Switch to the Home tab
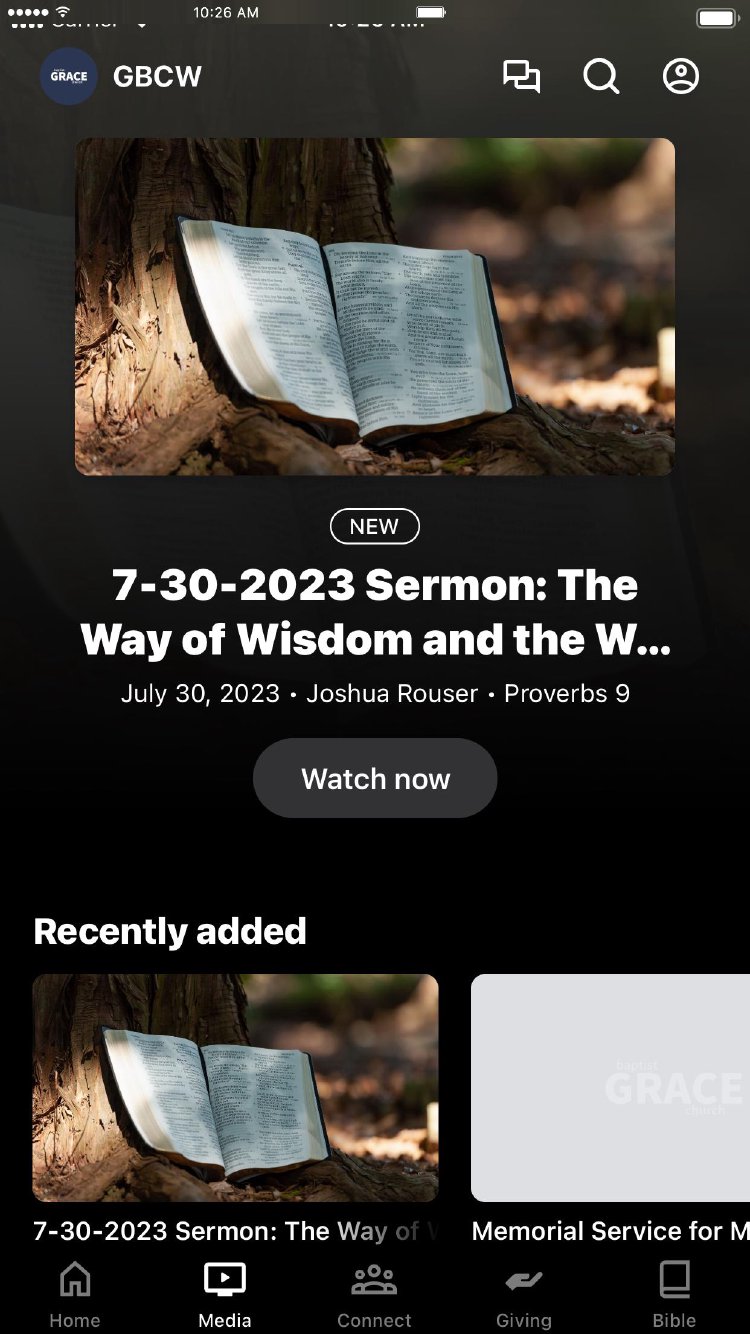This screenshot has width=750, height=1334. point(75,1294)
